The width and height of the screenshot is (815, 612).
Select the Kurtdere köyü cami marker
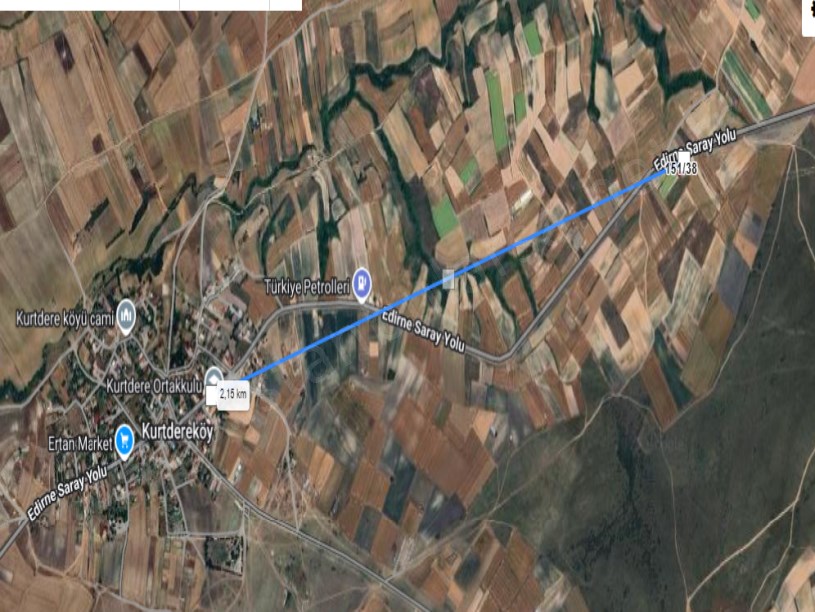126,315
